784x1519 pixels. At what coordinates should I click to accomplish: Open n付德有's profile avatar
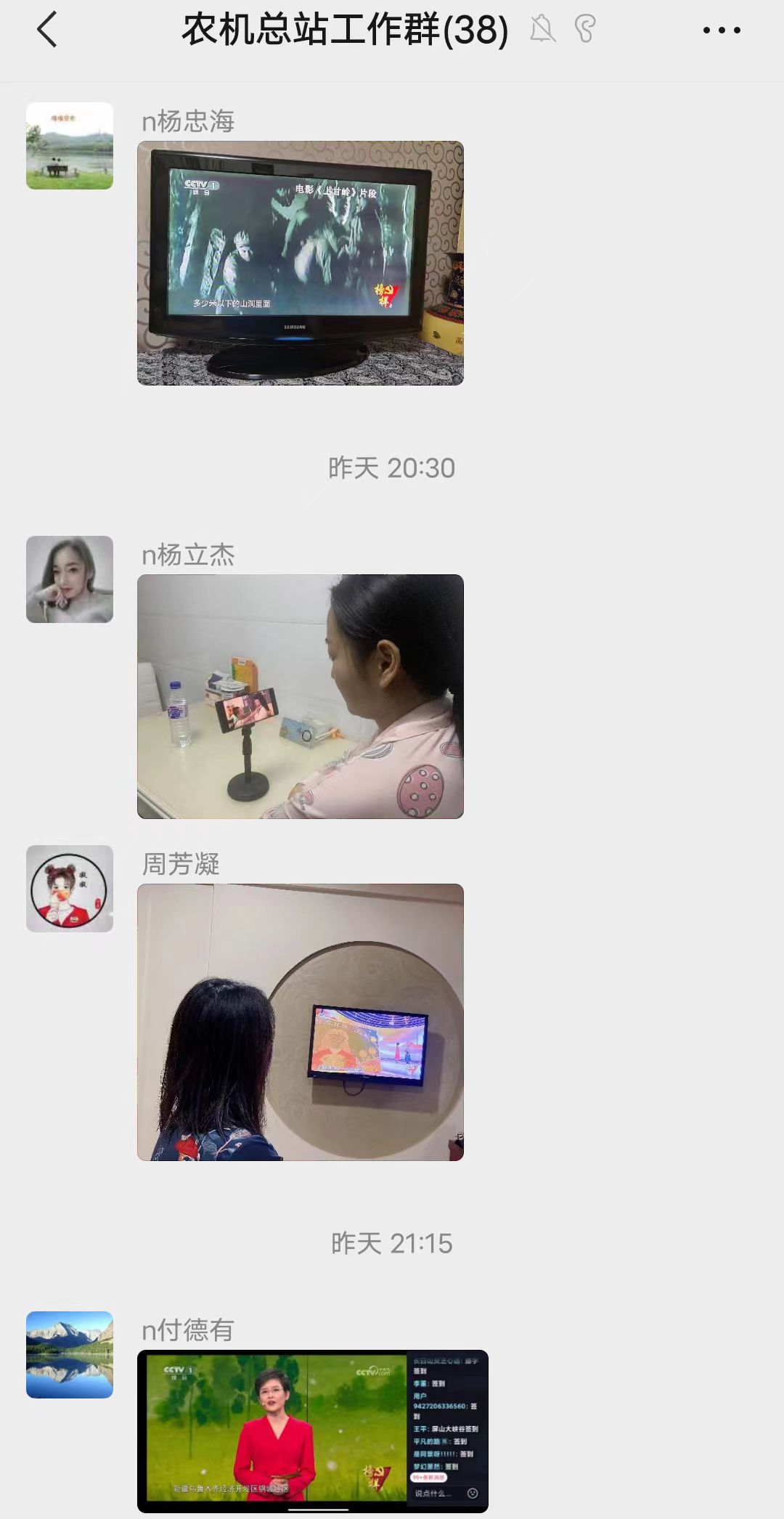(x=70, y=1355)
